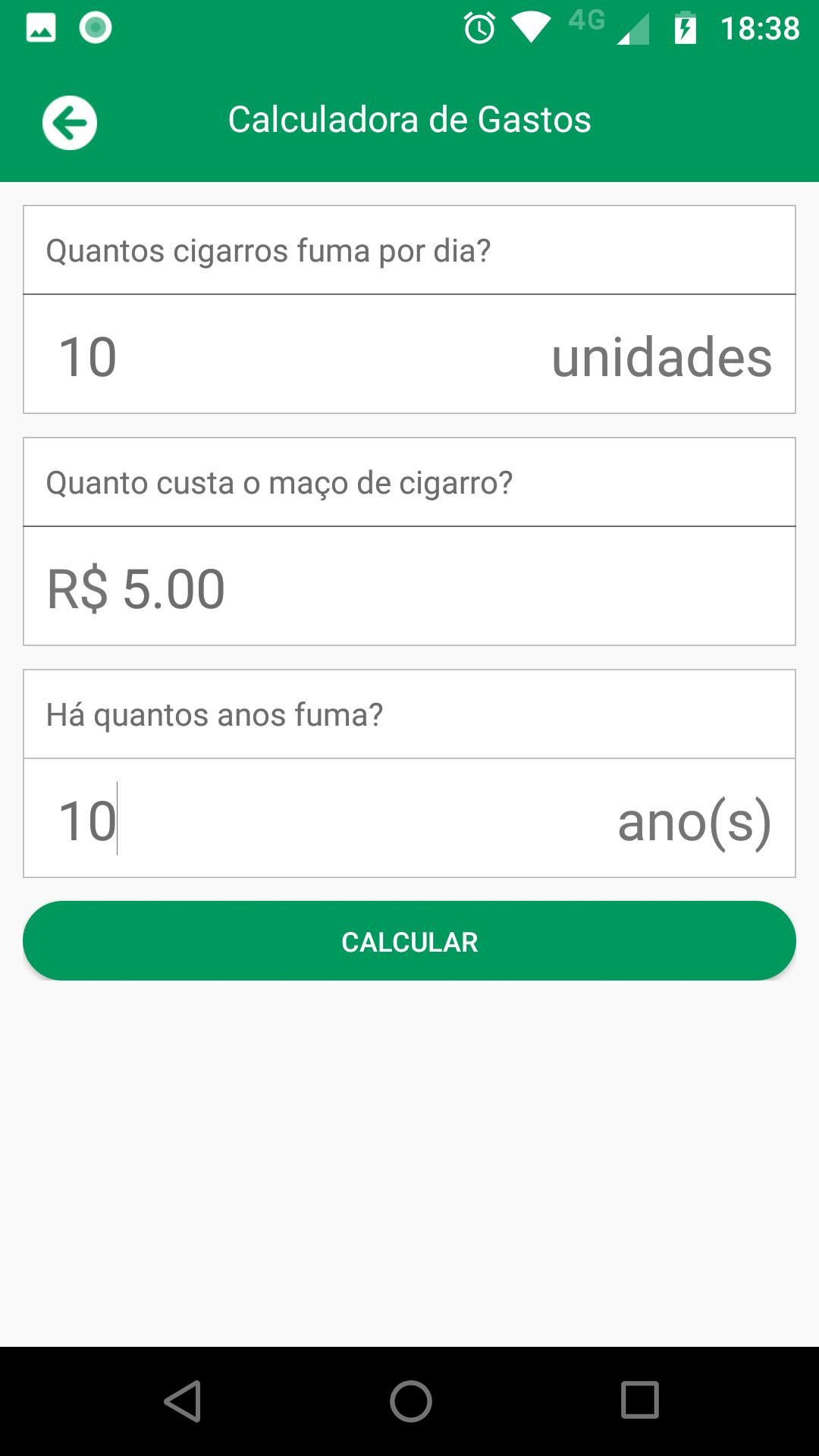Image resolution: width=819 pixels, height=1456 pixels.
Task: Edit the cigarettes per day field
Action: [x=409, y=355]
